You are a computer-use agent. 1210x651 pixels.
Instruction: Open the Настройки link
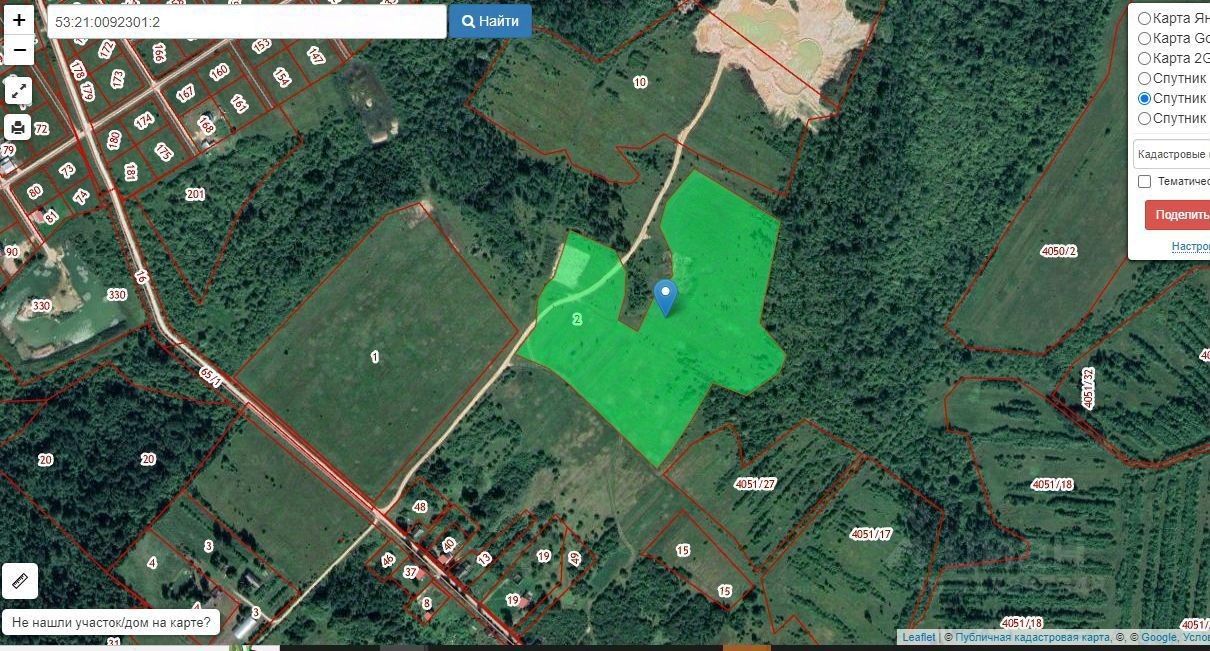click(1190, 246)
